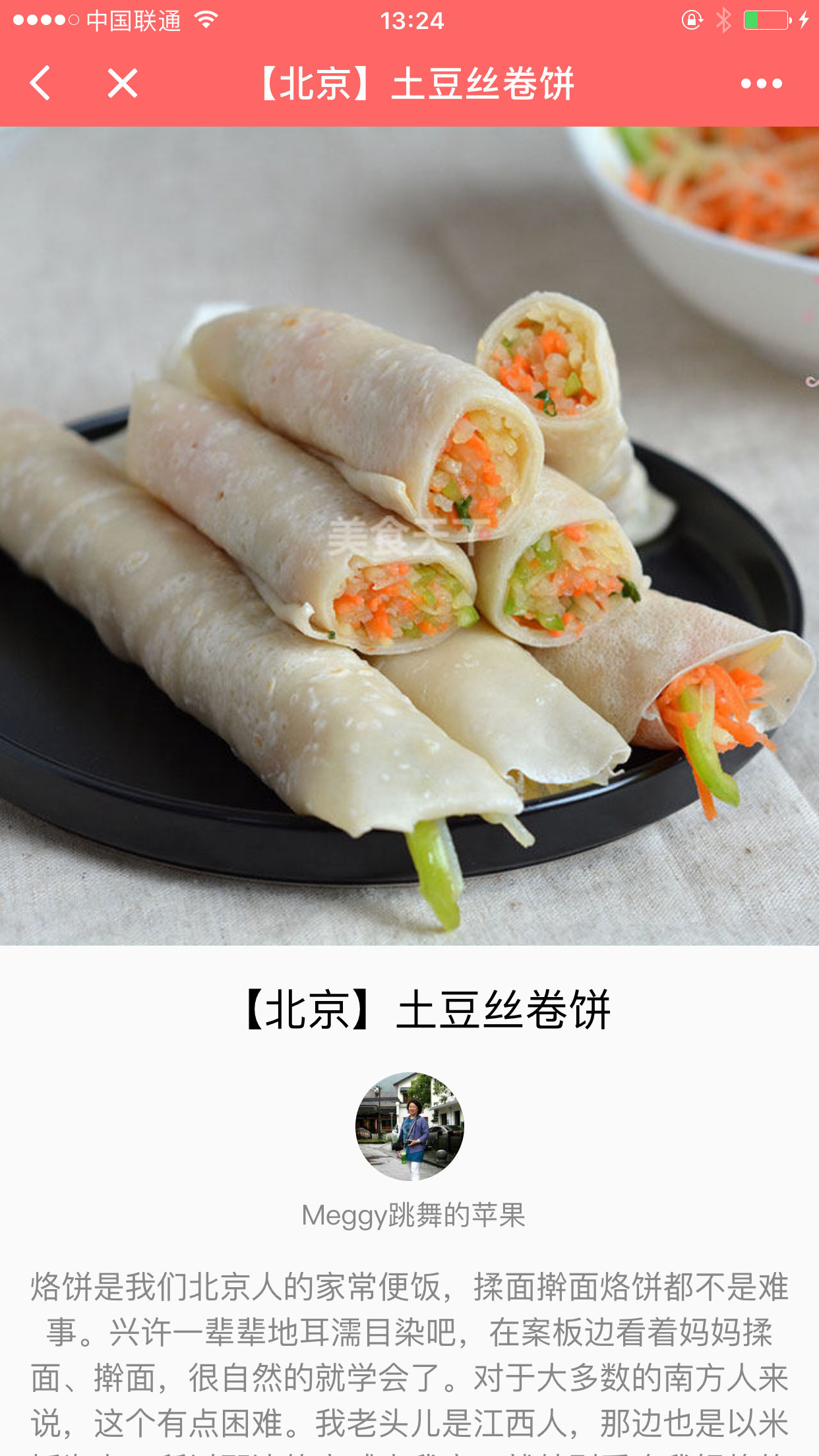Close the recipe webpage
This screenshot has width=819, height=1456.
tap(123, 83)
